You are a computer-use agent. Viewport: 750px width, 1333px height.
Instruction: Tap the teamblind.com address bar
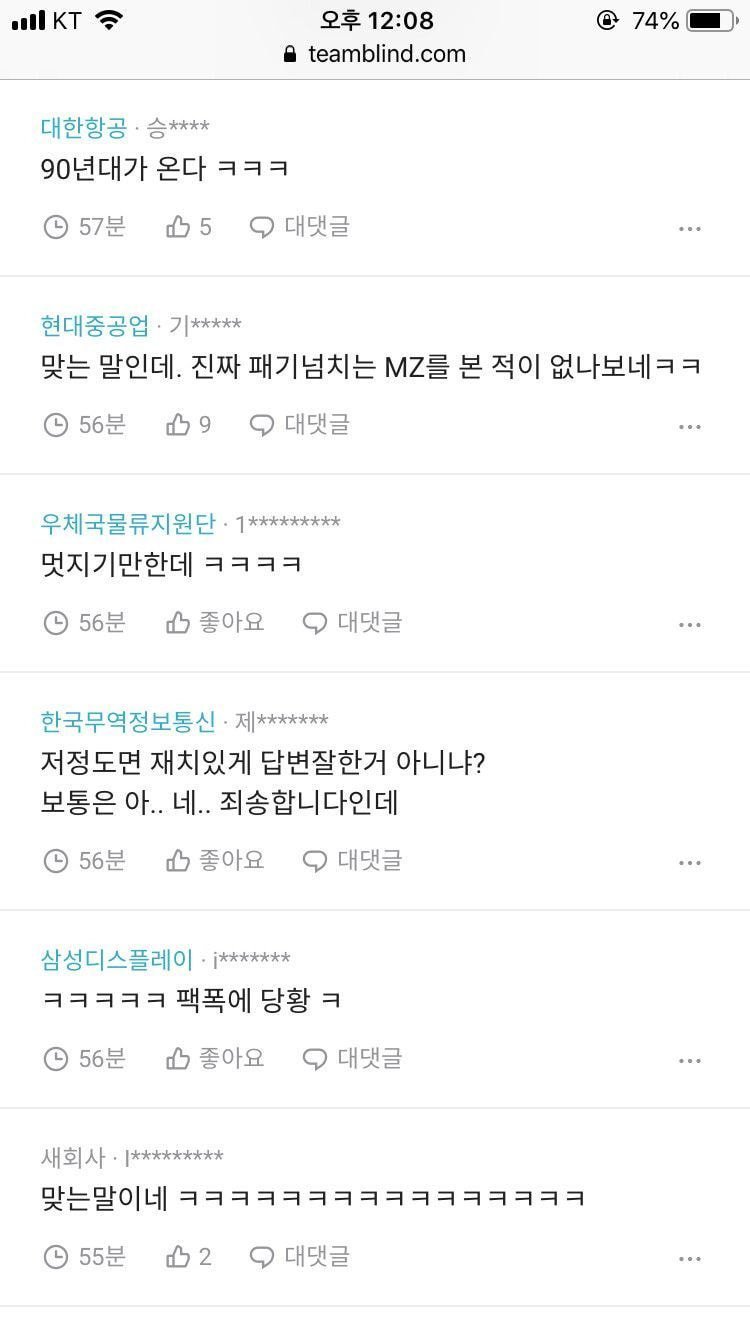coord(375,54)
